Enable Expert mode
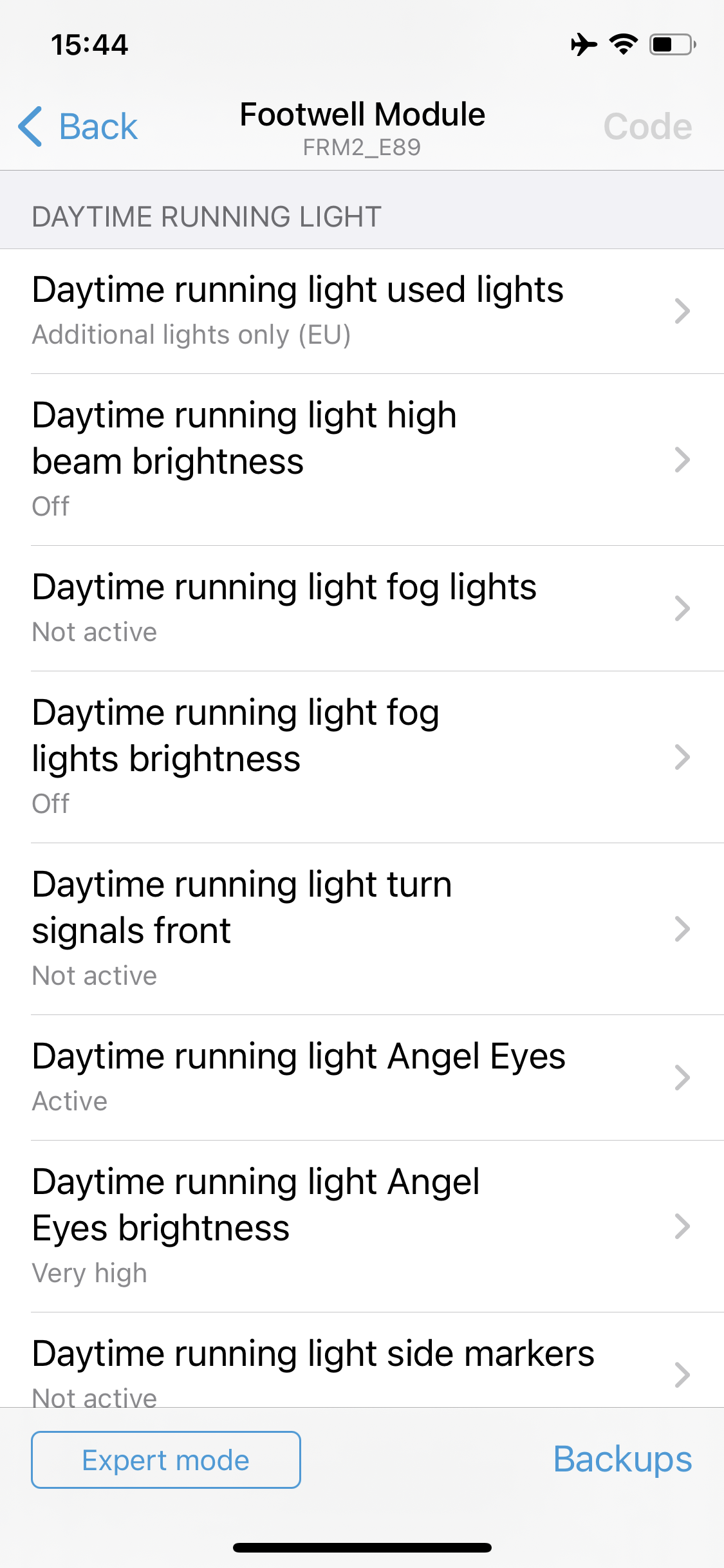The height and width of the screenshot is (1568, 724). 166,1460
